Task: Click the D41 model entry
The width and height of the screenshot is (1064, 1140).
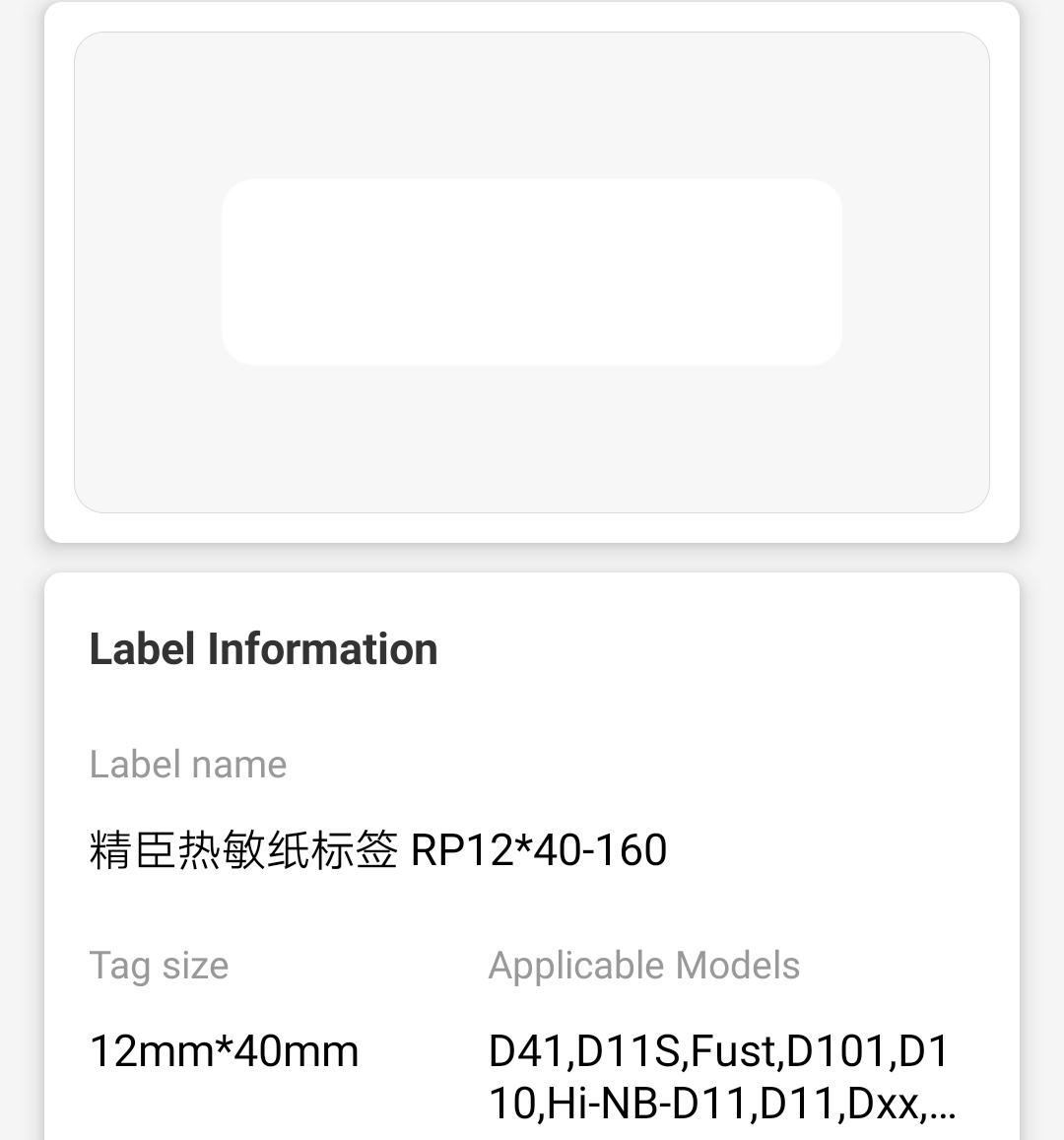Action: coord(523,1050)
